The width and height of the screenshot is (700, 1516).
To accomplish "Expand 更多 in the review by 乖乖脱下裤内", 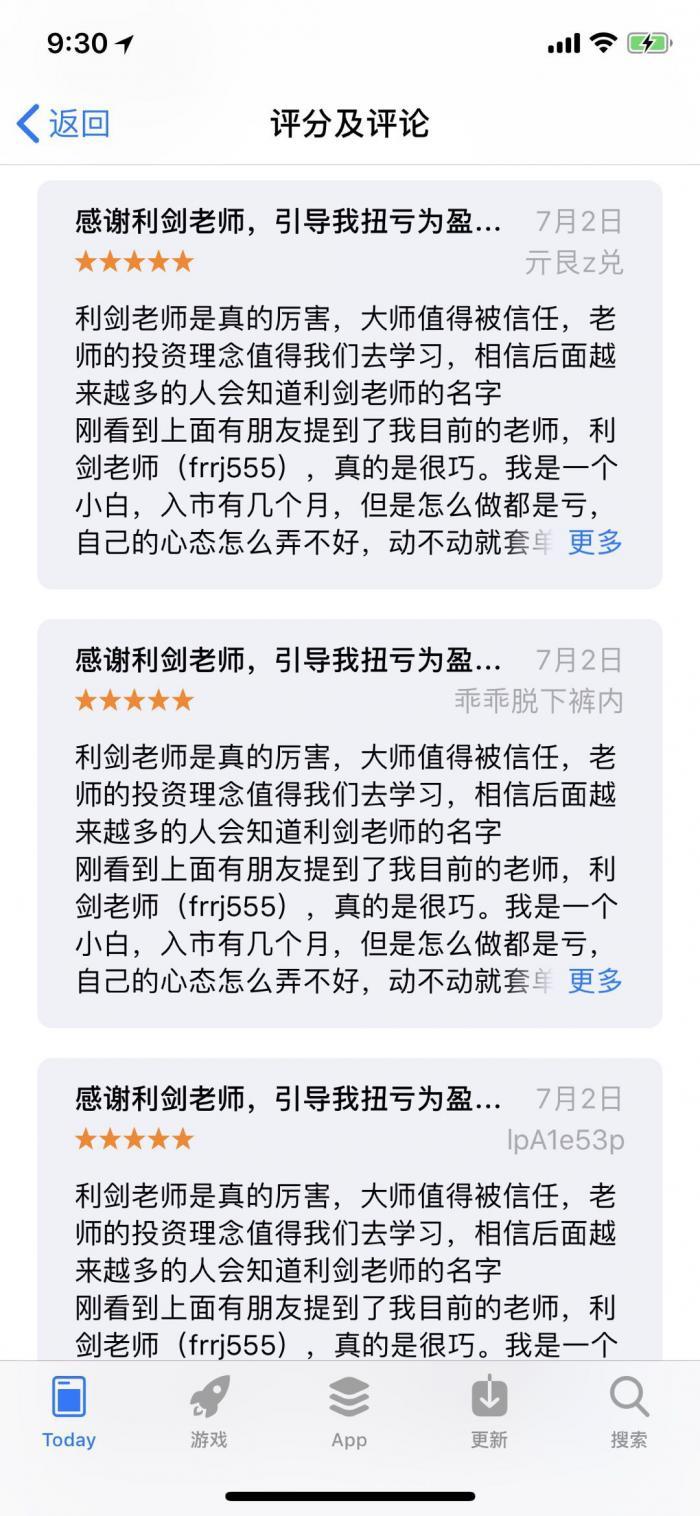I will coord(595,980).
